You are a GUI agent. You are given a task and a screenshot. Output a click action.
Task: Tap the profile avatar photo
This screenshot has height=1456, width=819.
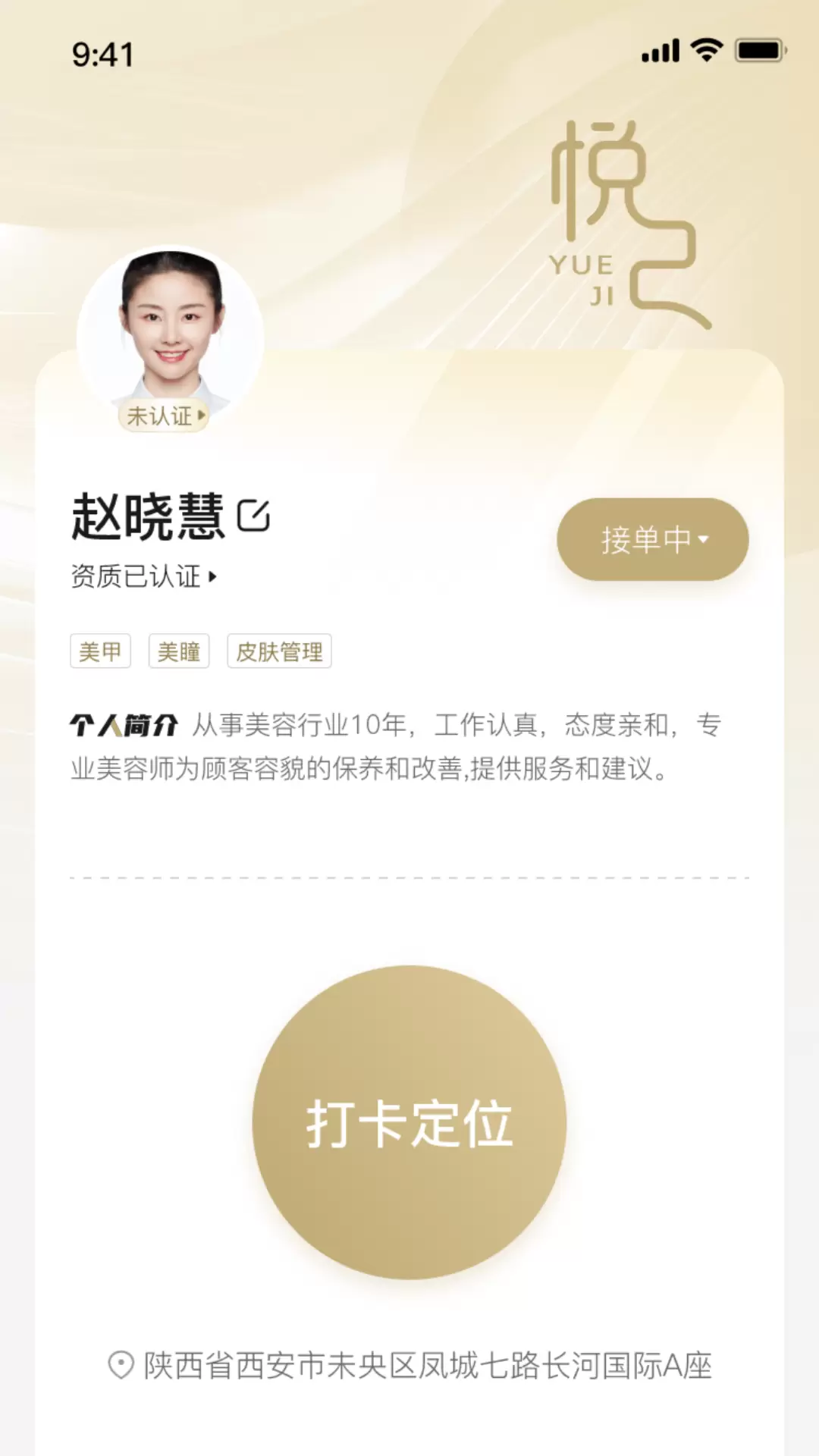[171, 334]
